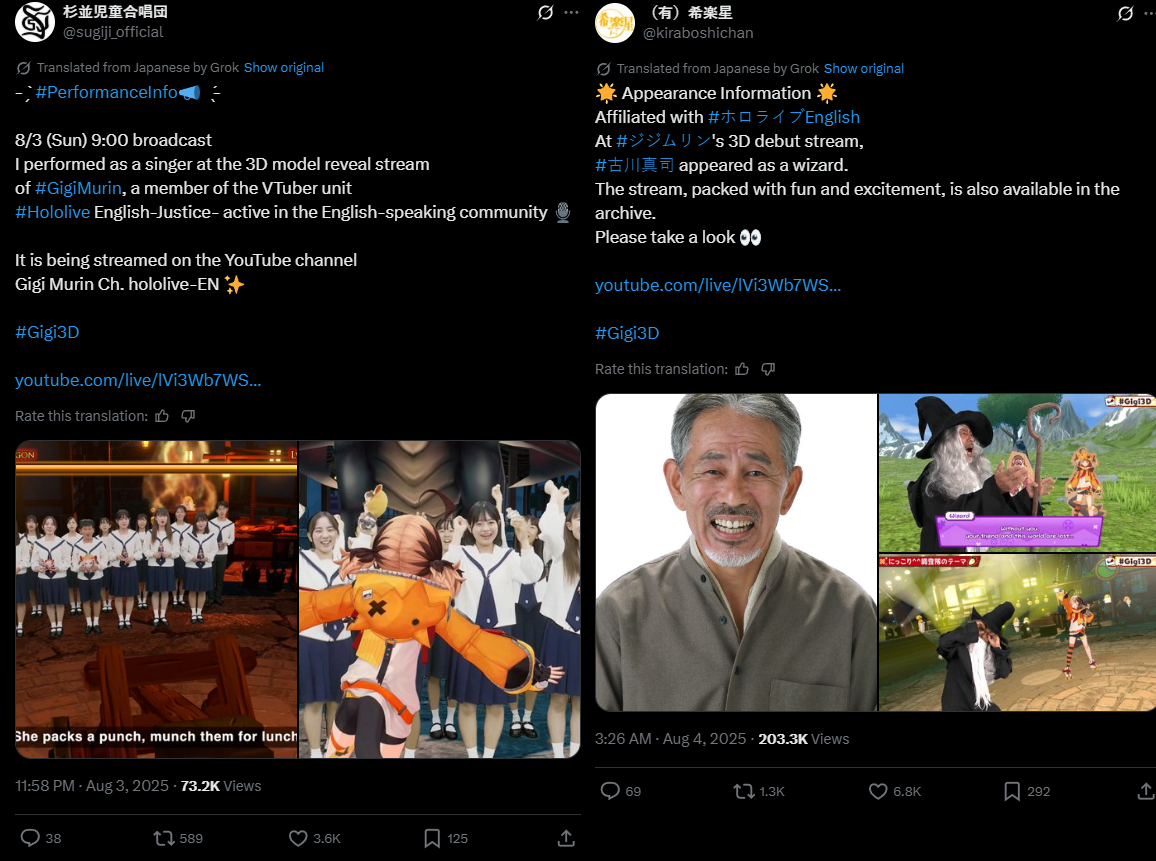Thumbs up the translation of kiraboshichan's post
The image size is (1156, 861).
click(741, 369)
